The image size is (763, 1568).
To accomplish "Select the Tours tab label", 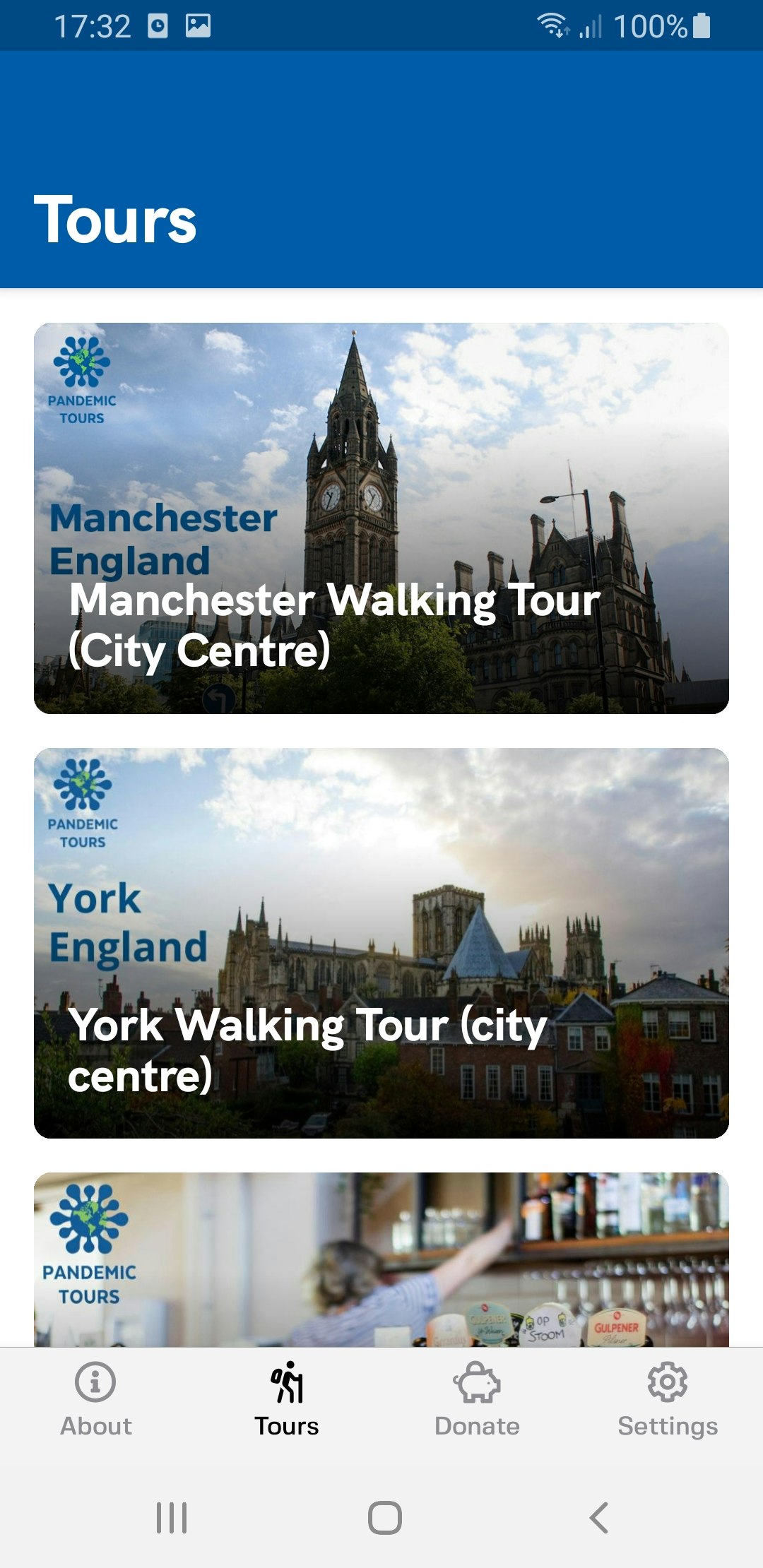I will (x=286, y=1425).
